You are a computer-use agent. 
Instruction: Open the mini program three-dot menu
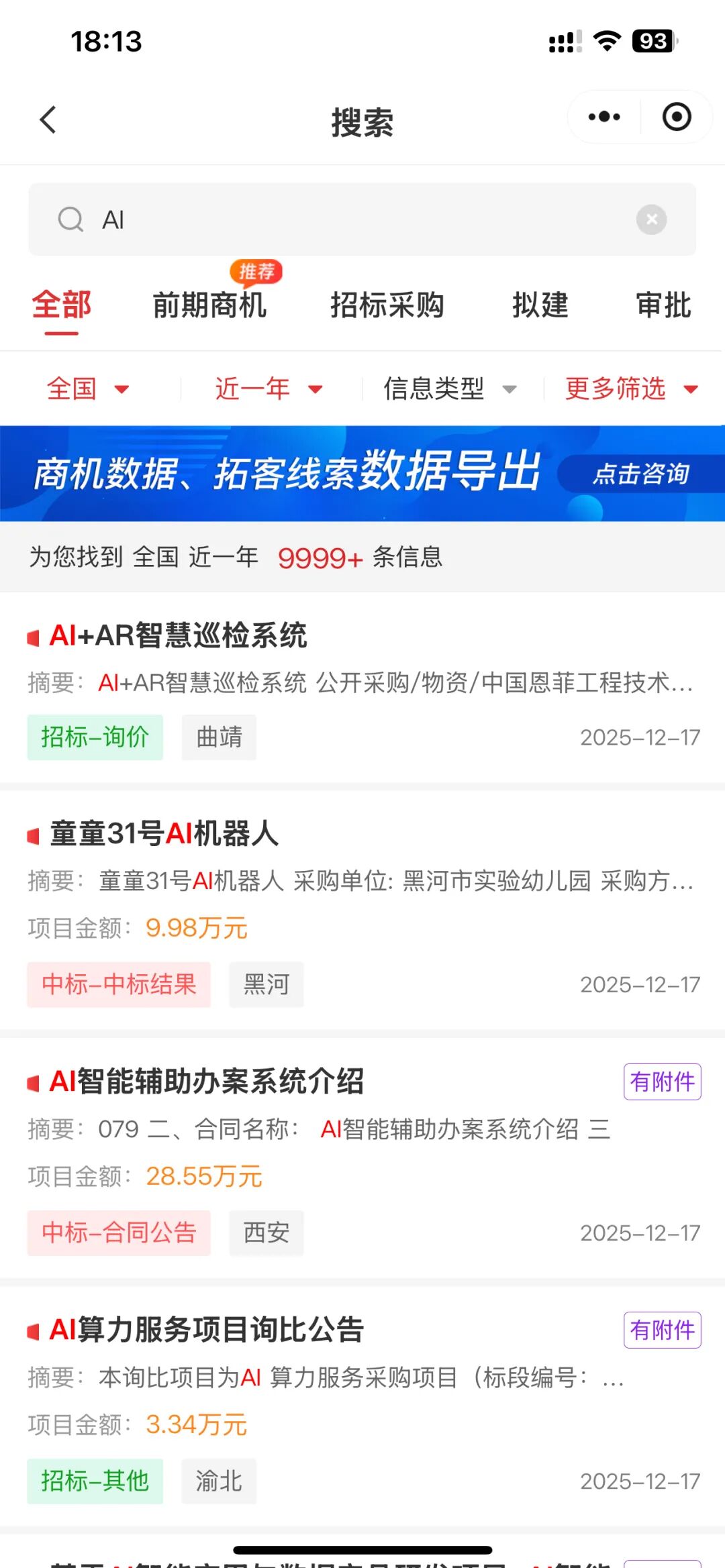[x=603, y=117]
